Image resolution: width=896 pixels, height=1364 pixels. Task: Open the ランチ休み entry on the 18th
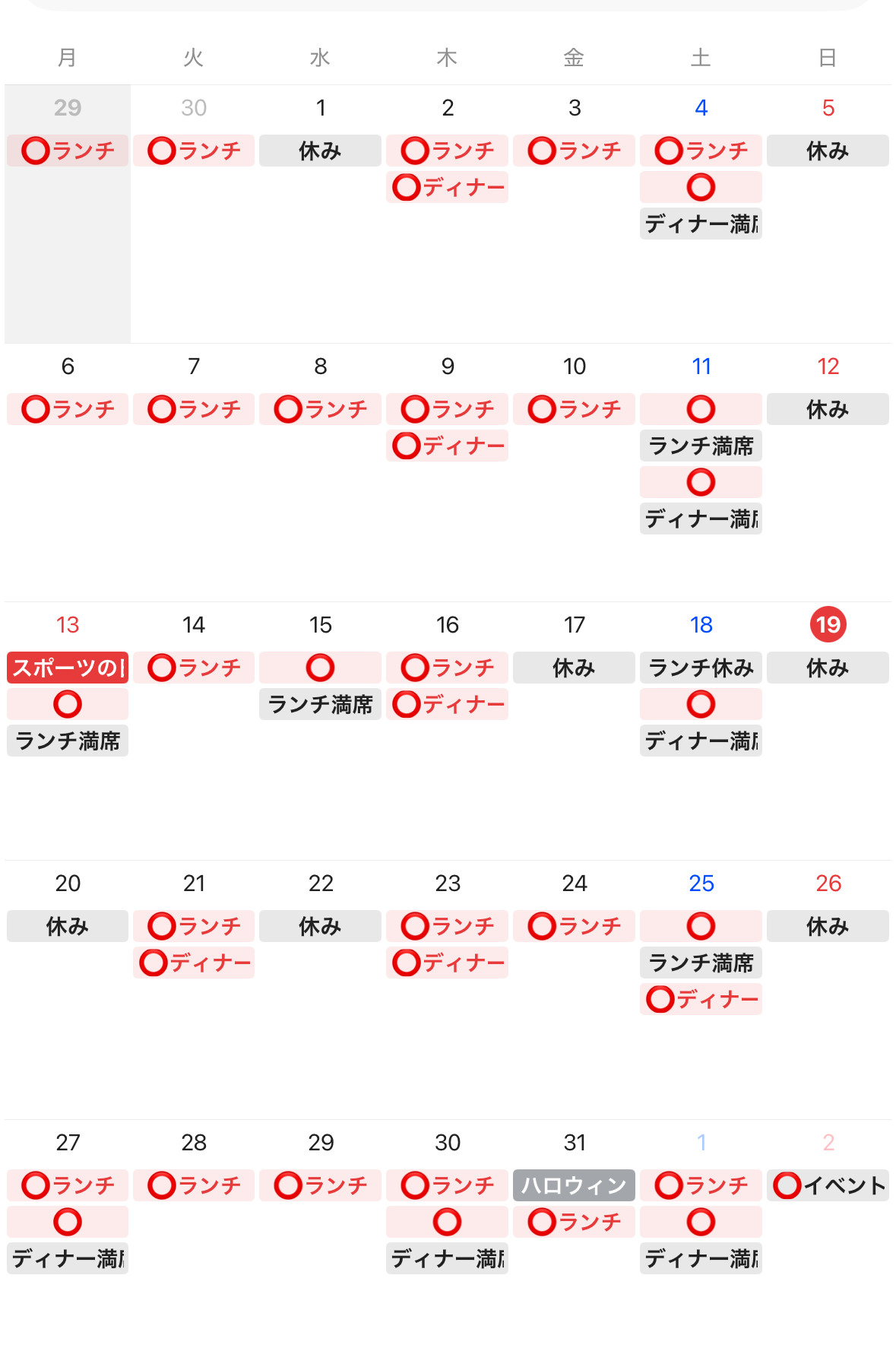click(701, 668)
